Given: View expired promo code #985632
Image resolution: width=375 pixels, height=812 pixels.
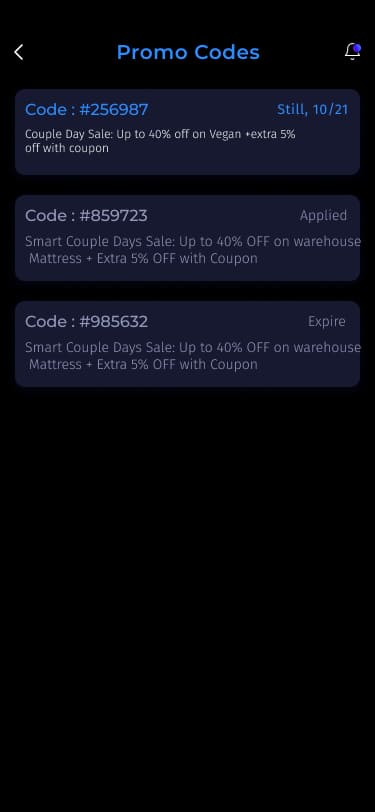Looking at the screenshot, I should tap(188, 344).
